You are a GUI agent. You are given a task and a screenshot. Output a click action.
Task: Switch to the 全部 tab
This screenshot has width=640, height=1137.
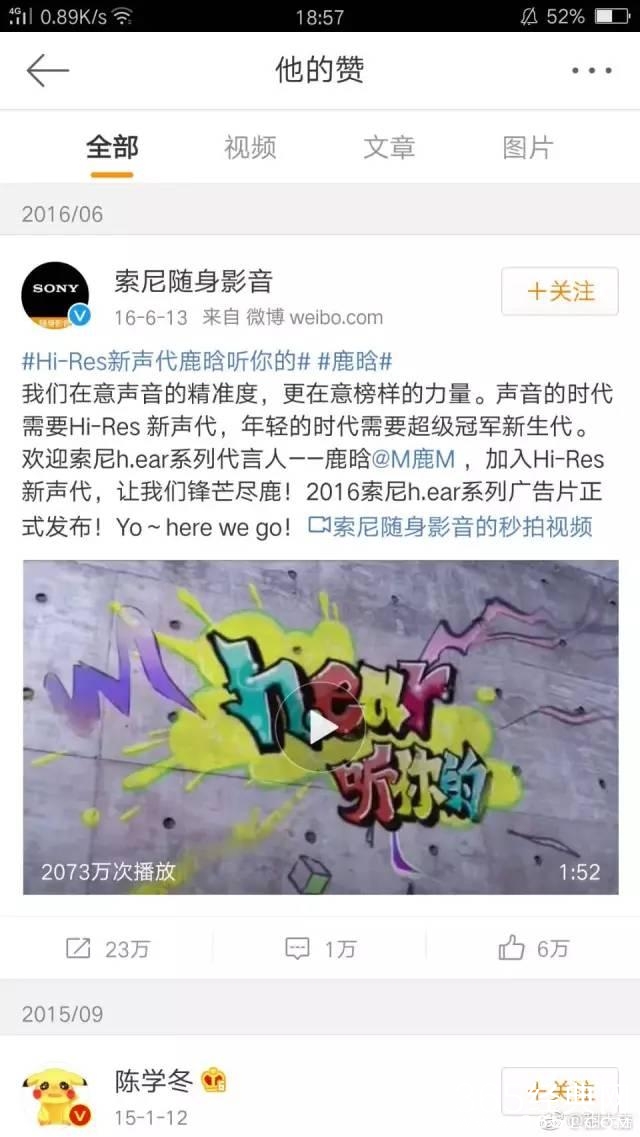point(112,148)
